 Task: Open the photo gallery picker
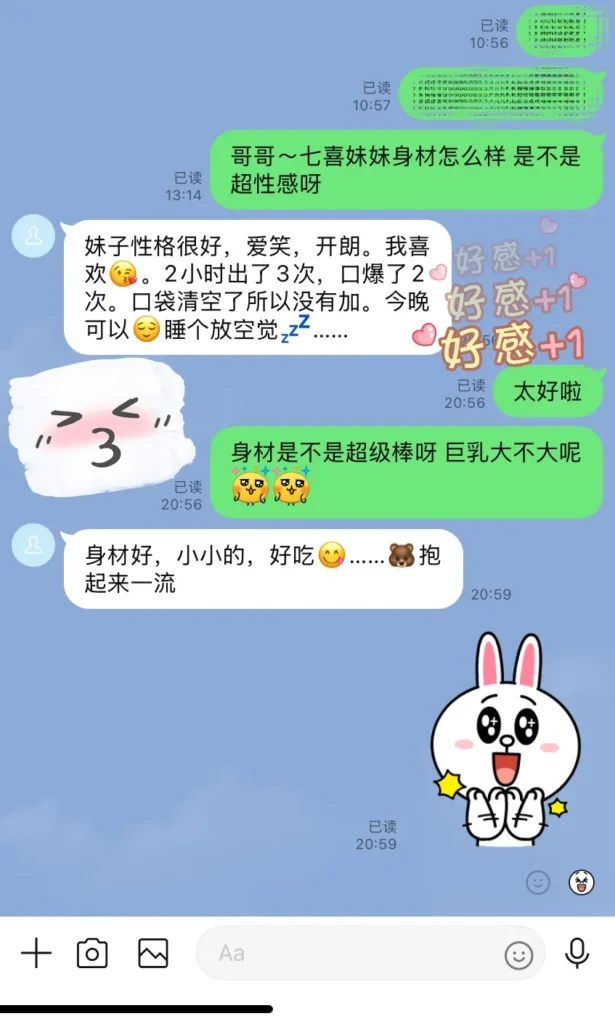click(x=153, y=953)
